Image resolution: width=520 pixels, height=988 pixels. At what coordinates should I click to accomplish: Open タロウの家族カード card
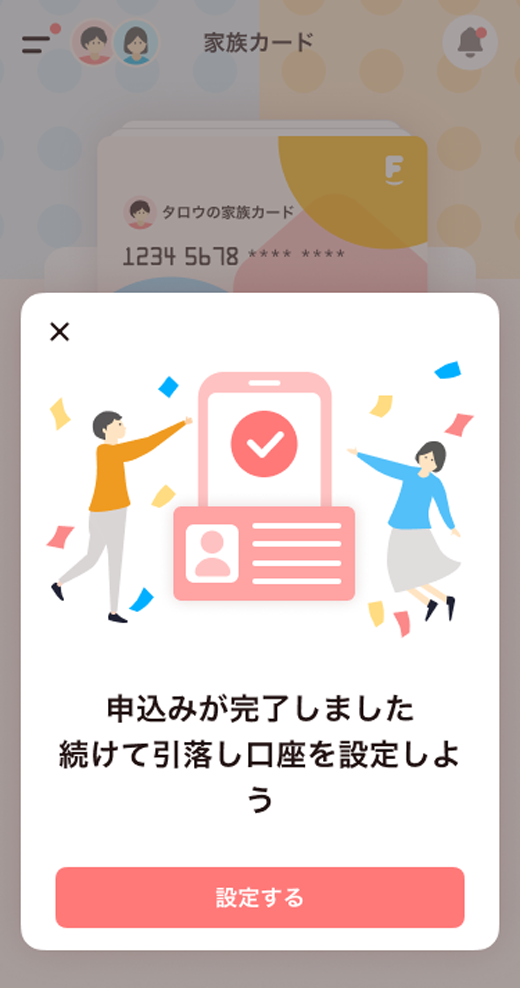click(x=262, y=214)
